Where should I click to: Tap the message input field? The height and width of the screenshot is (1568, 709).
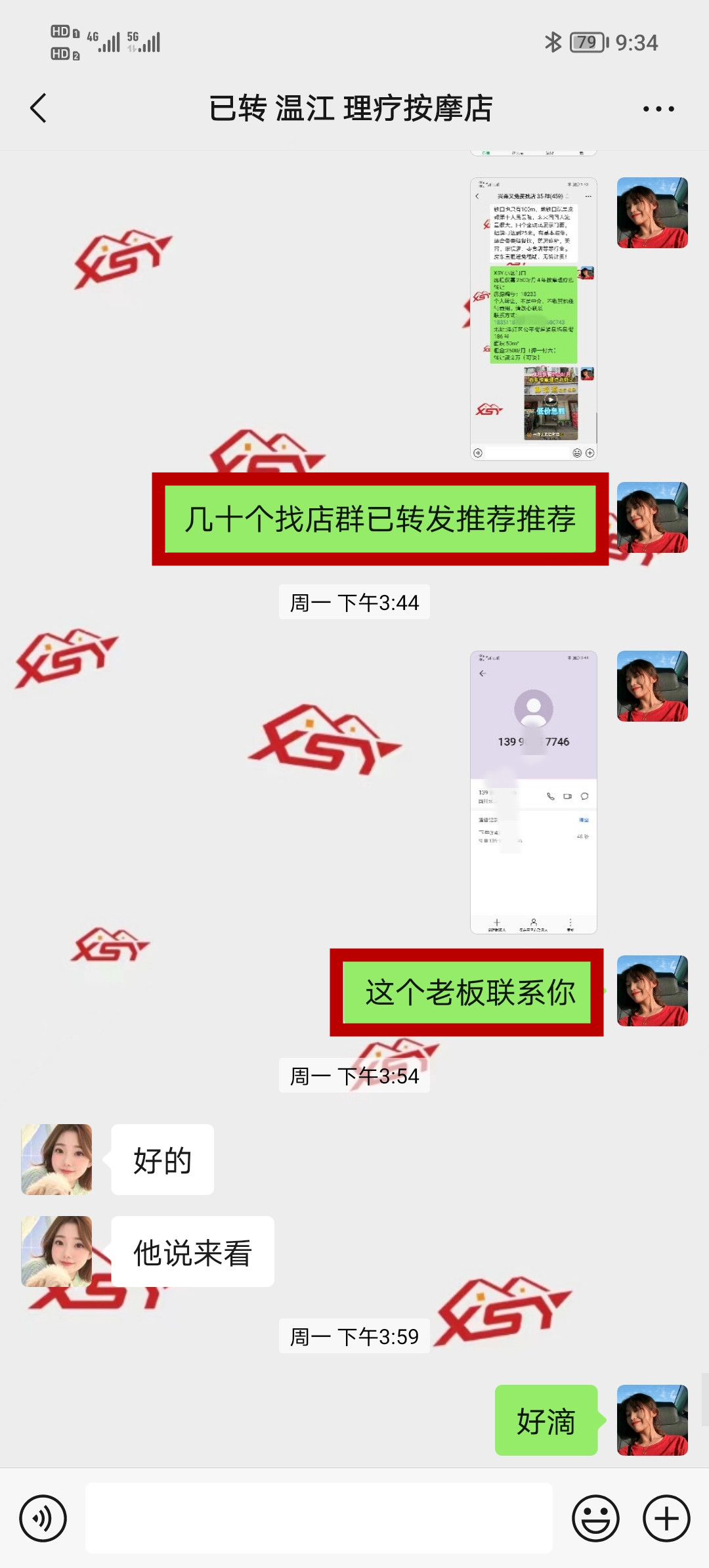pos(318,1518)
